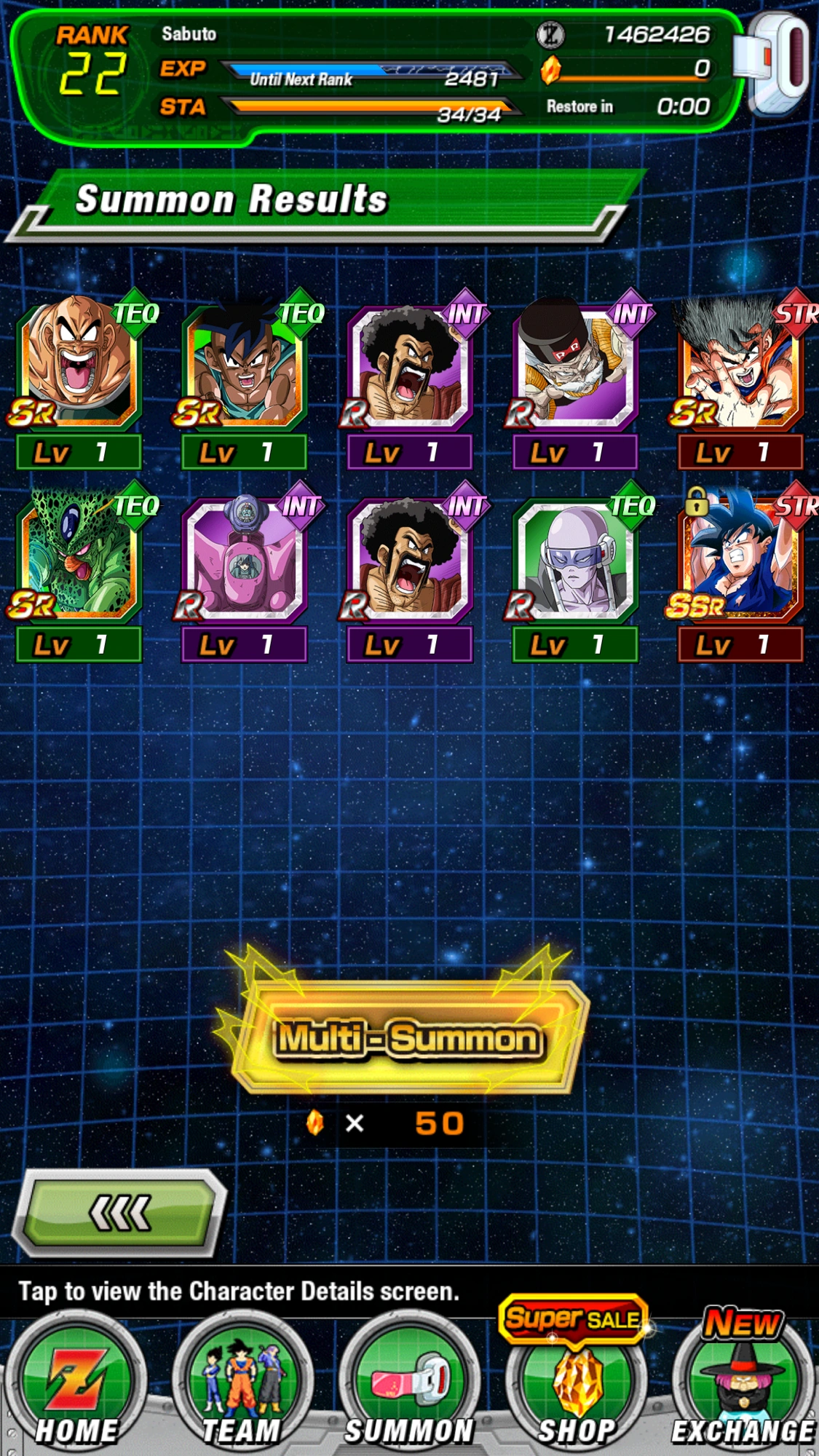
Task: Switch to the Exchange tab
Action: pos(743,1387)
